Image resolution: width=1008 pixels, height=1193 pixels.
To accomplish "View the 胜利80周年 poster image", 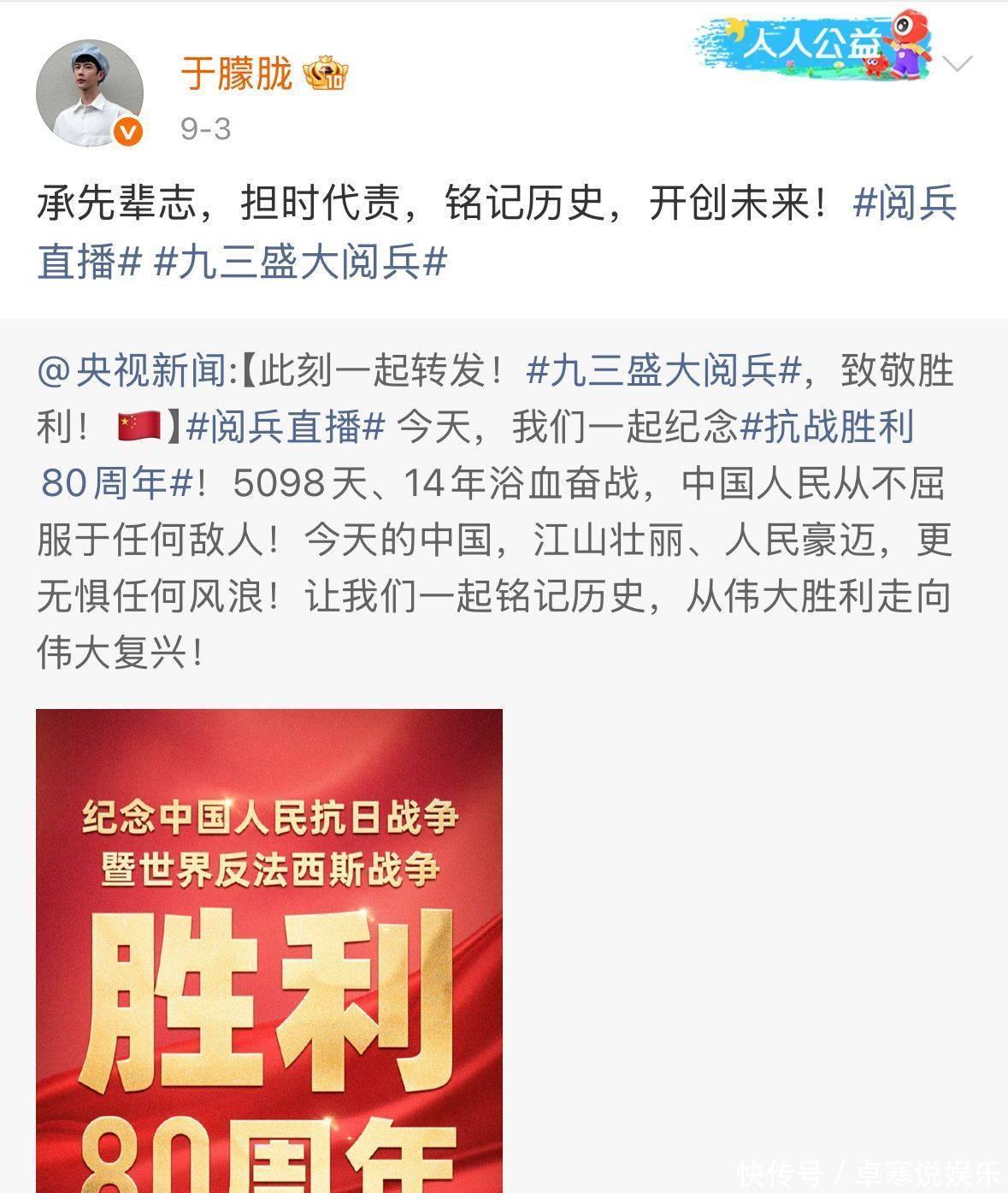I will (x=268, y=949).
